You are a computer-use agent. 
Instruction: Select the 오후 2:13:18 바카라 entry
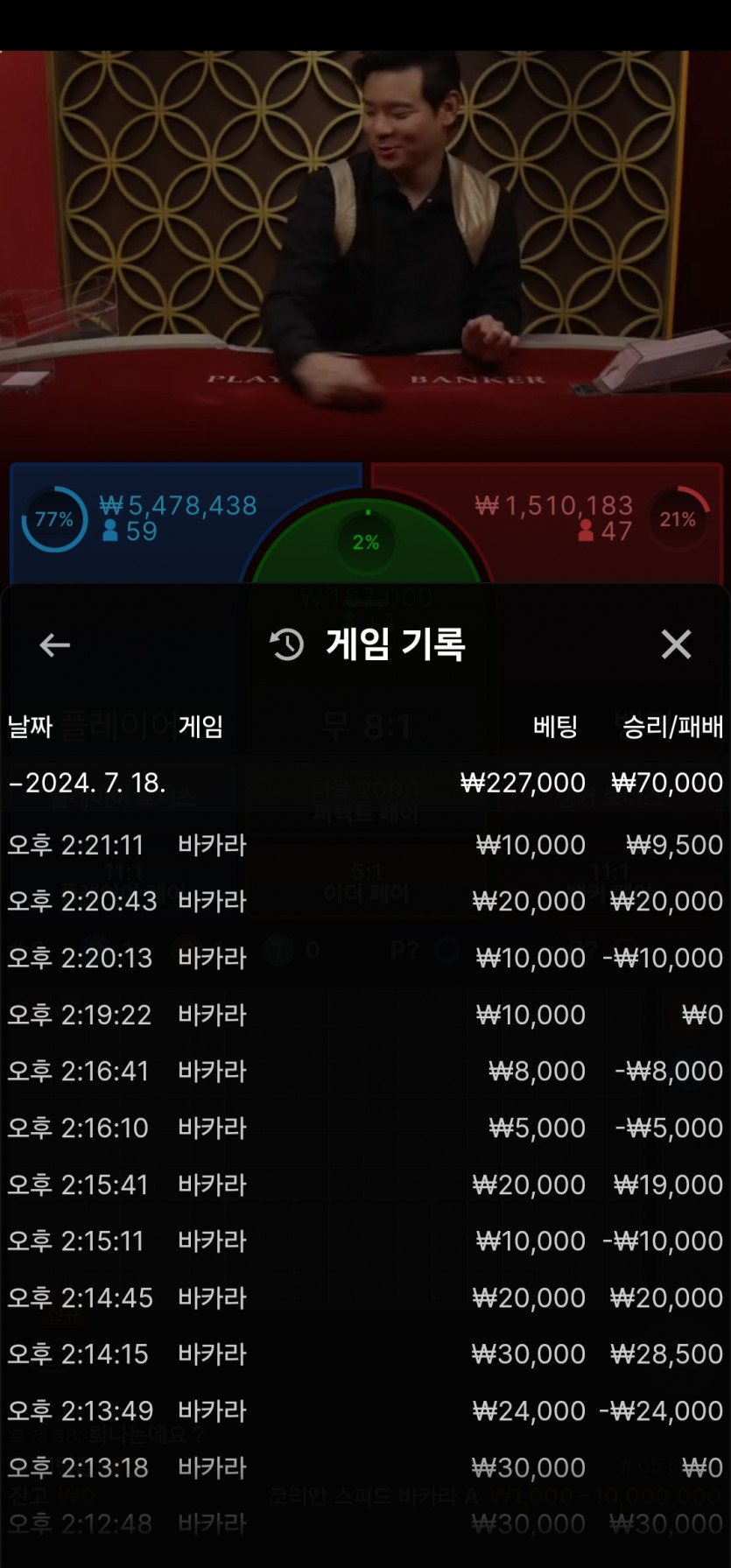[x=365, y=1467]
